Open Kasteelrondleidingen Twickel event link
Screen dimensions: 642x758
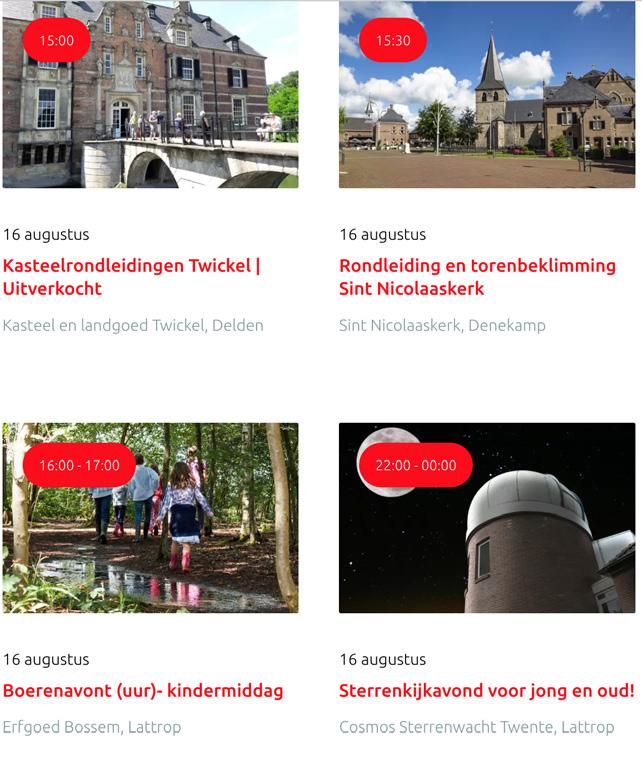pos(130,277)
